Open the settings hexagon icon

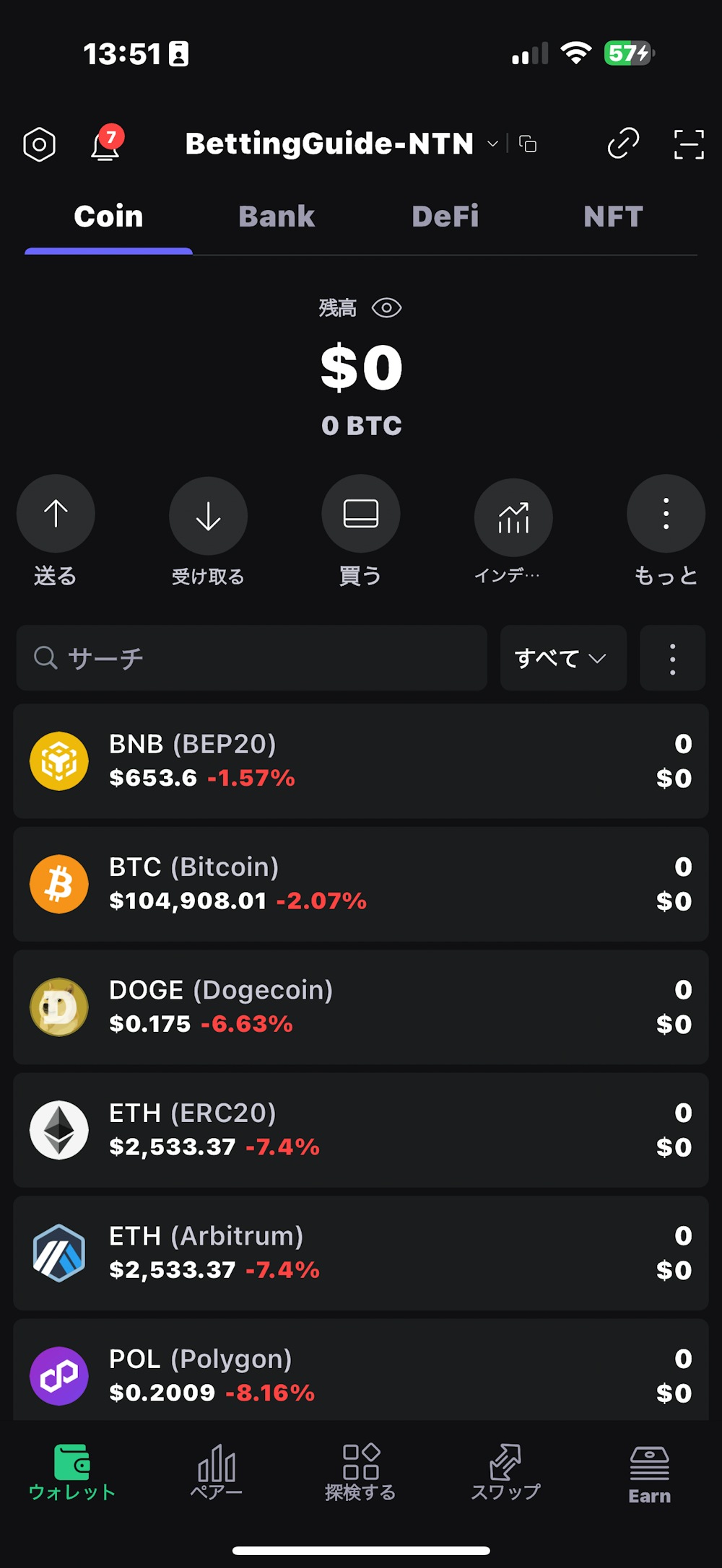[39, 144]
